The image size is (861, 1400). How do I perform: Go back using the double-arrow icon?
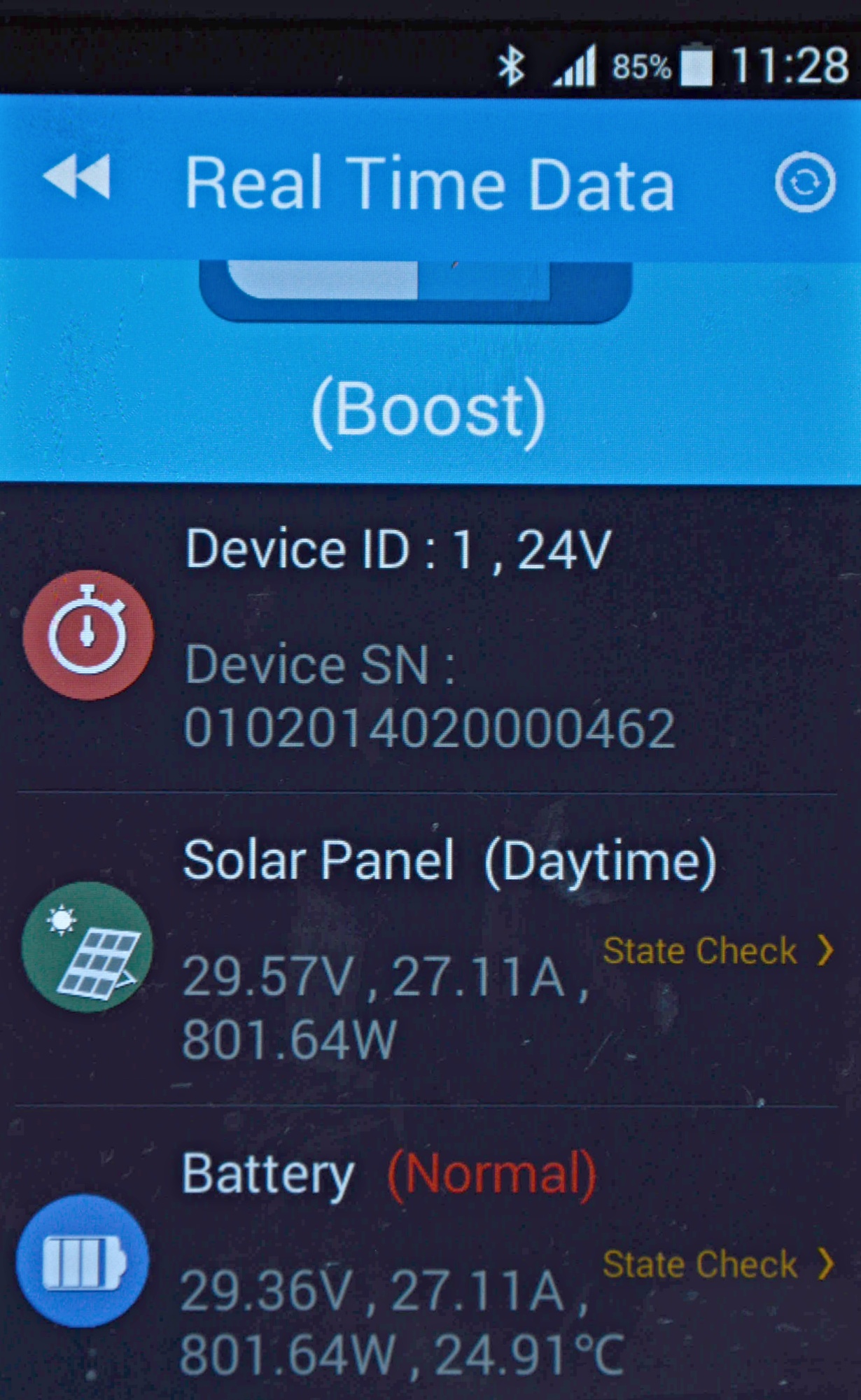click(76, 178)
